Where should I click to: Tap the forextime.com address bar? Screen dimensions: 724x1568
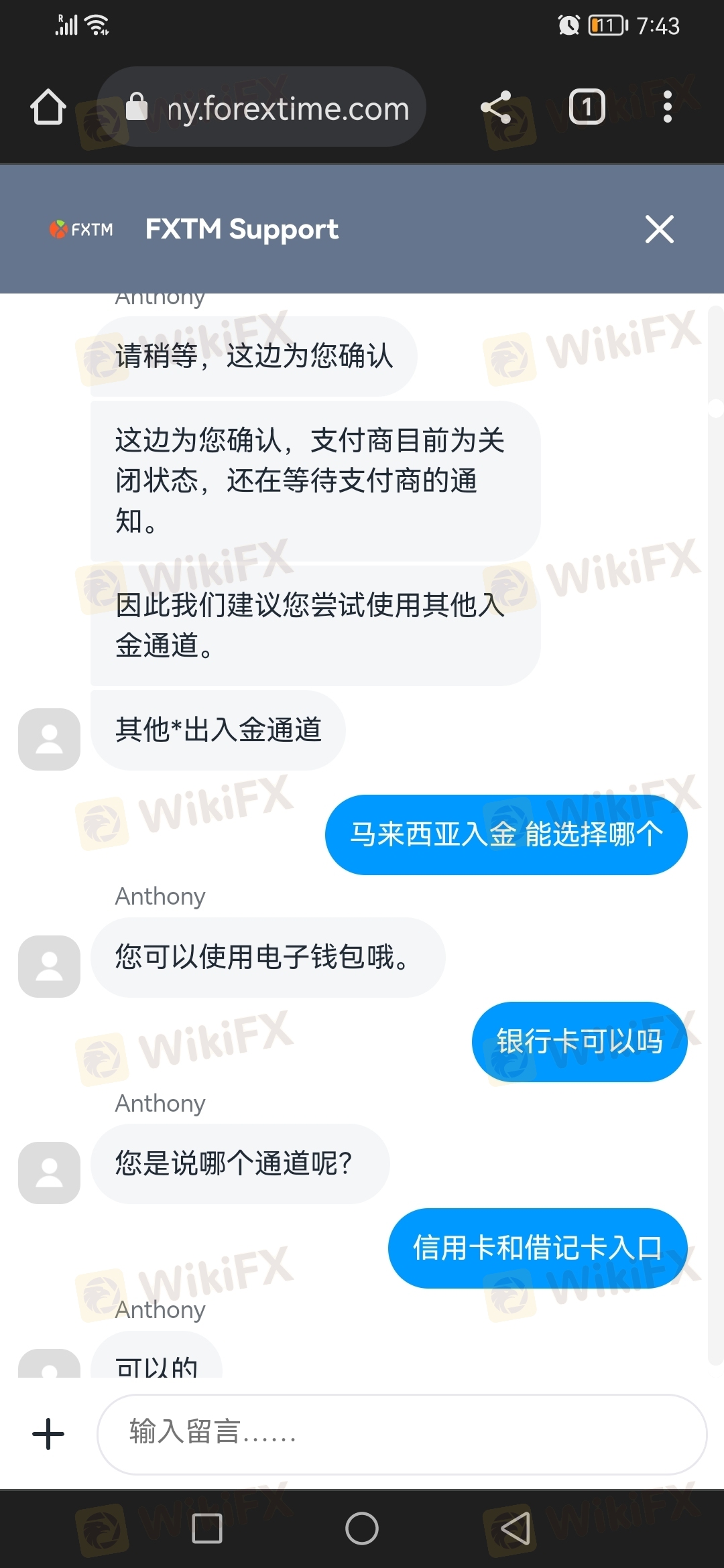[261, 107]
